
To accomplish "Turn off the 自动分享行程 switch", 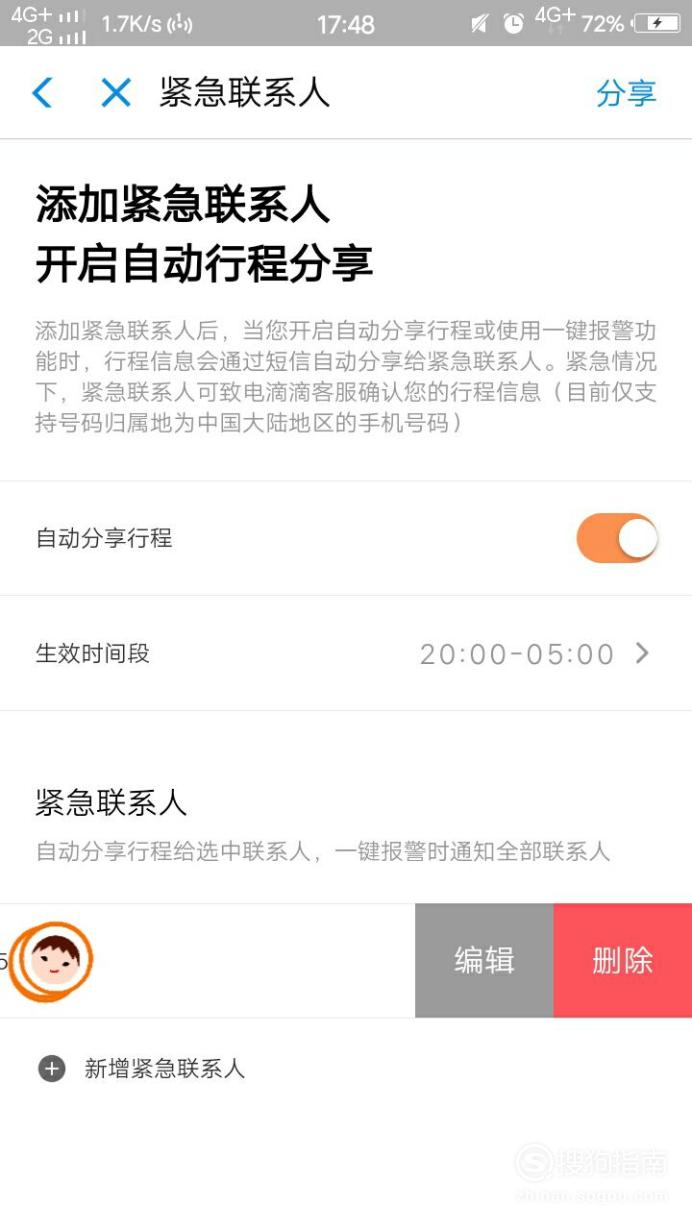I will point(617,539).
